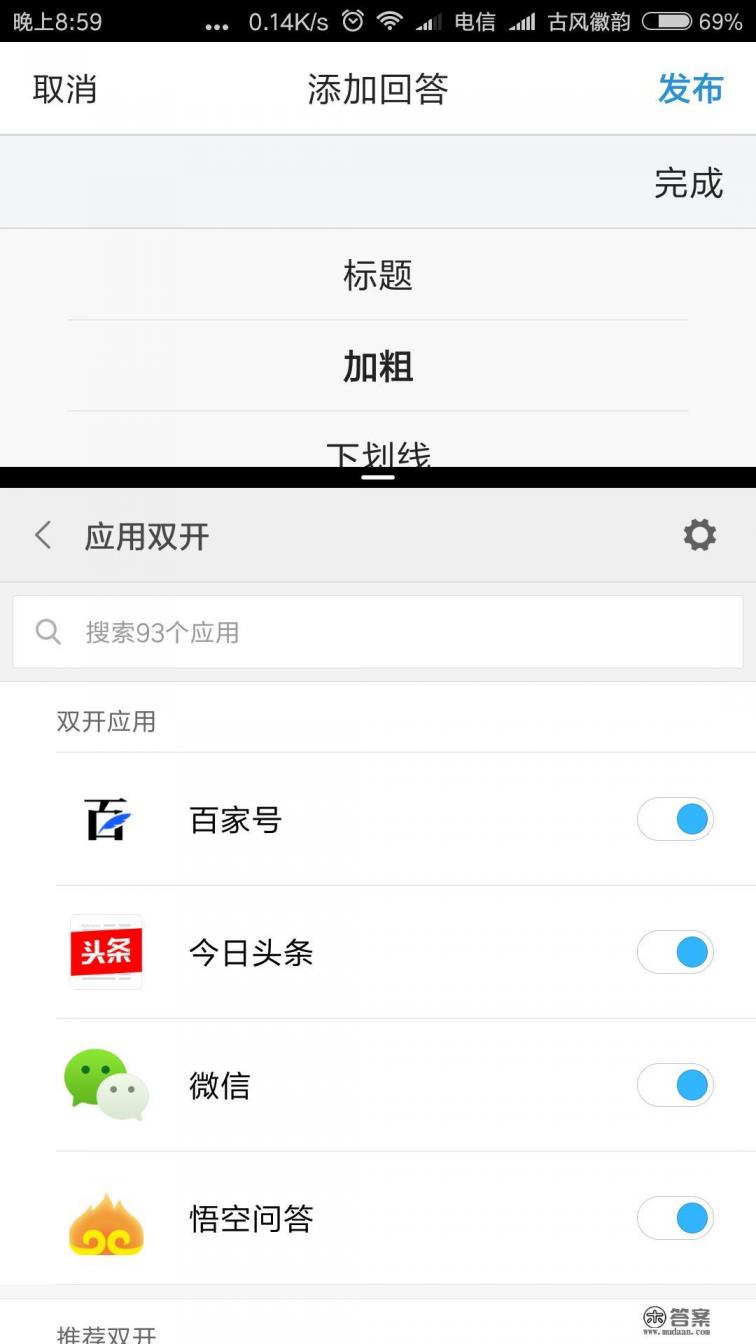Tap the back arrow beside 应用双开
Viewport: 756px width, 1344px height.
42,534
